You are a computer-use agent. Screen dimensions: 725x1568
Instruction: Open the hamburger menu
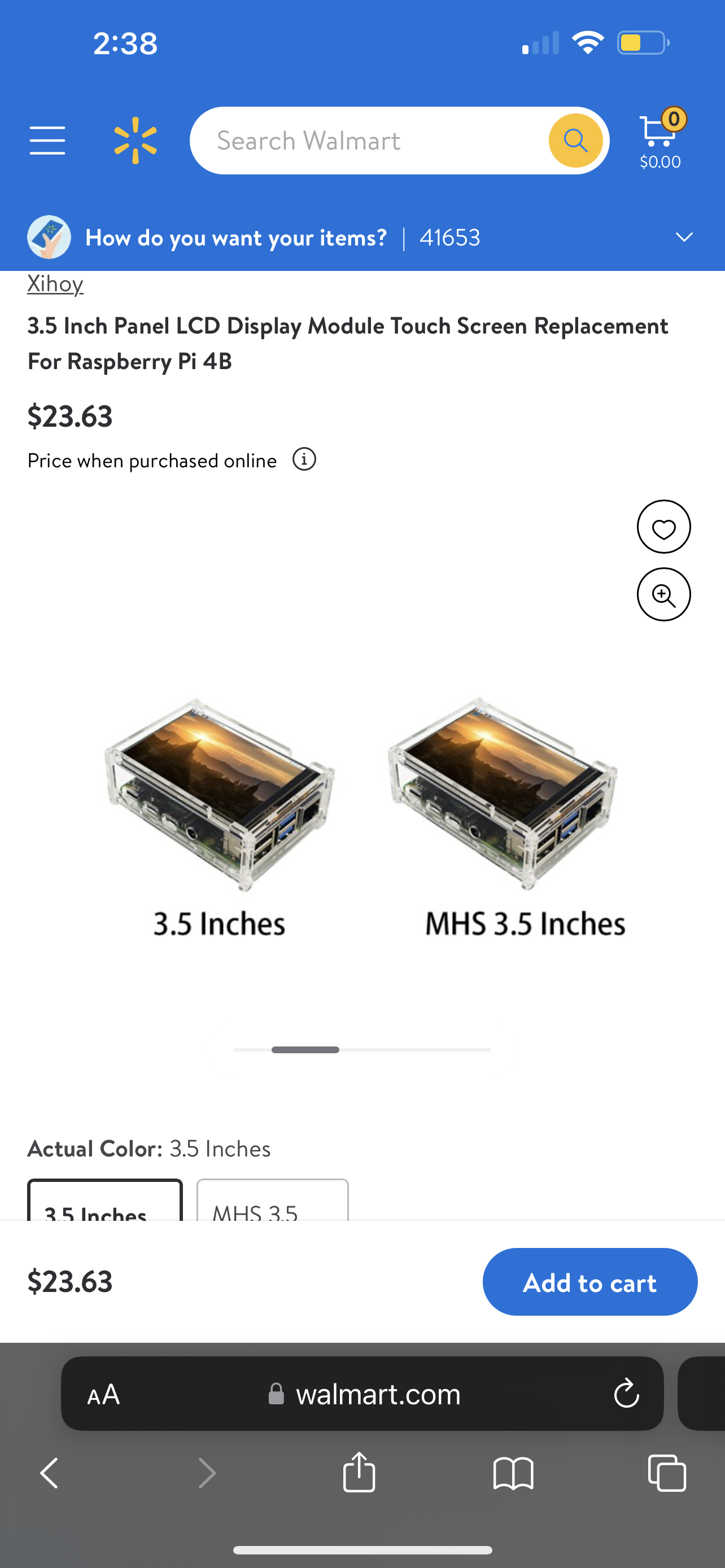coord(47,141)
